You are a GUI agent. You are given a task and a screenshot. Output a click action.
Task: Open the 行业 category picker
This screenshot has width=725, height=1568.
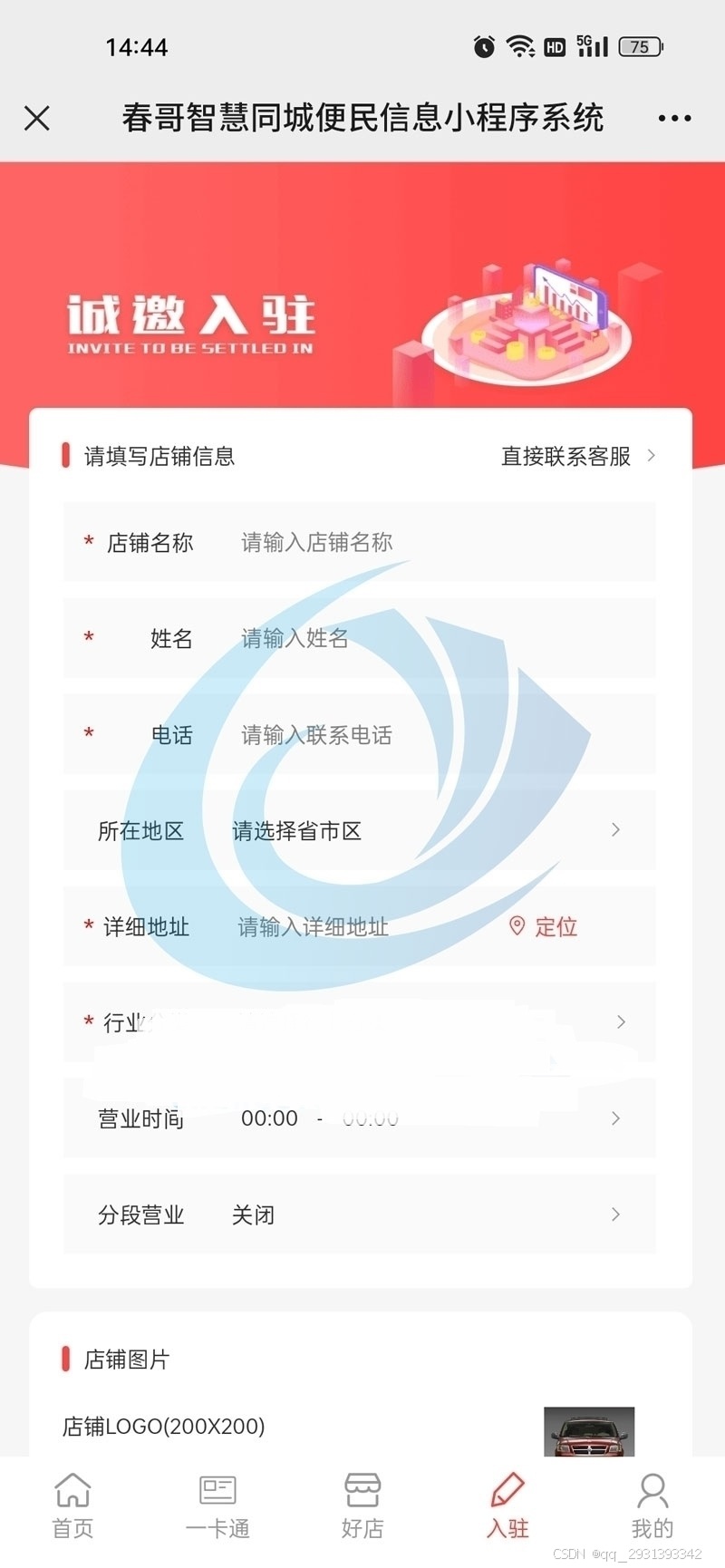[362, 1022]
